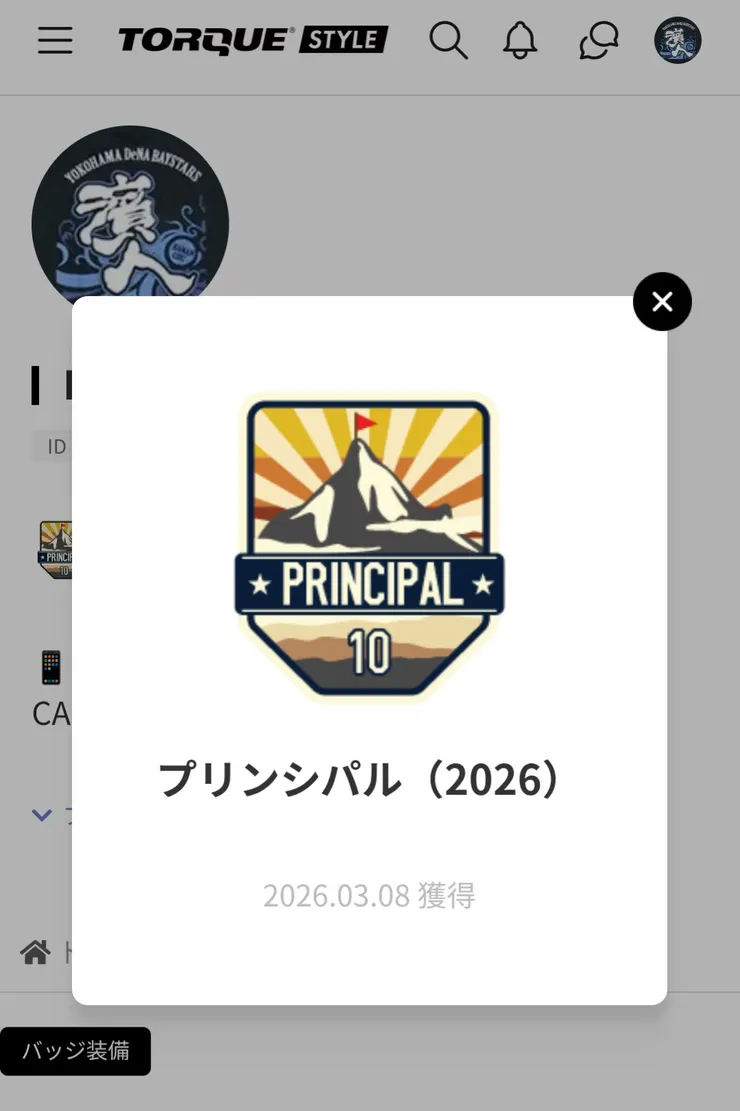
Task: Select the smartphone icon beside the CA label
Action: pyautogui.click(x=49, y=667)
